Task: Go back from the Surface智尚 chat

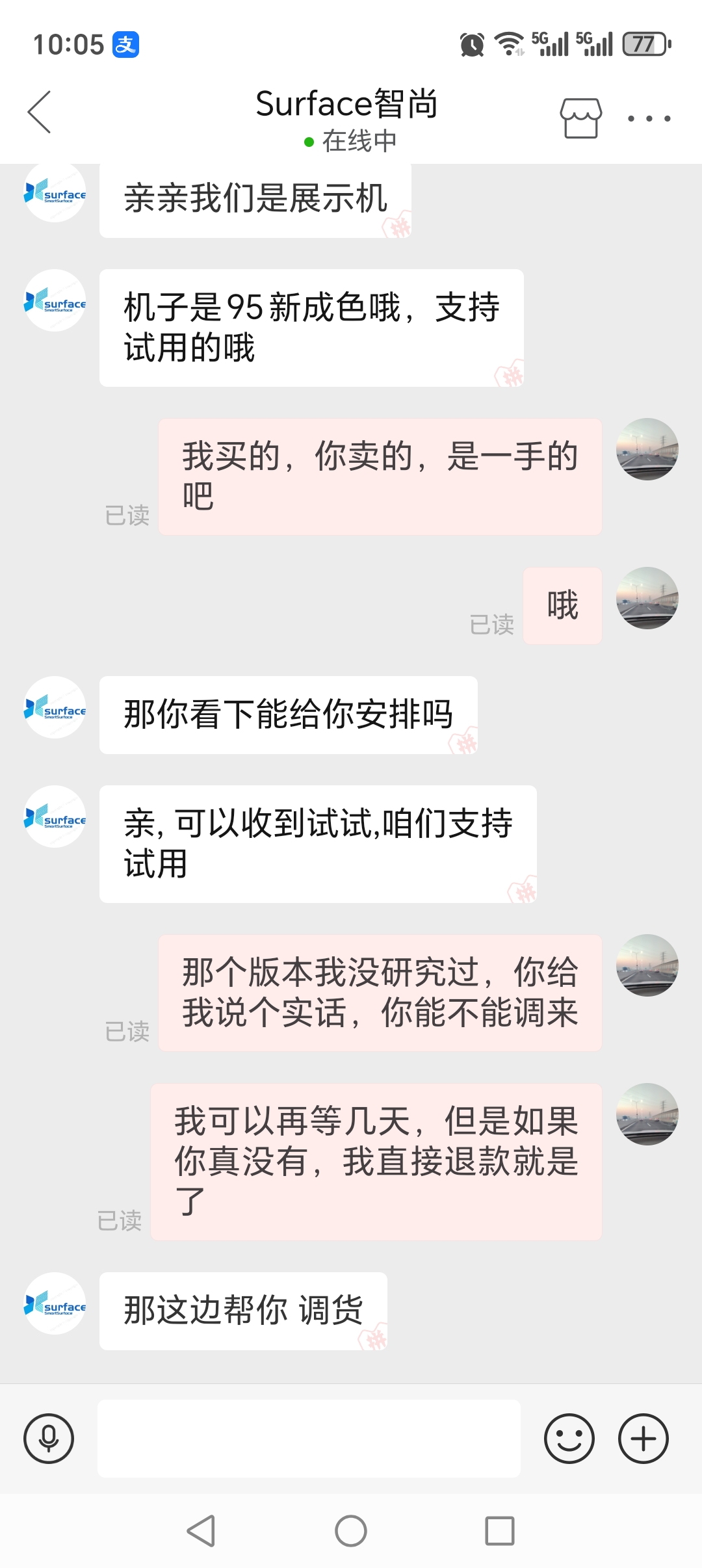Action: point(40,112)
